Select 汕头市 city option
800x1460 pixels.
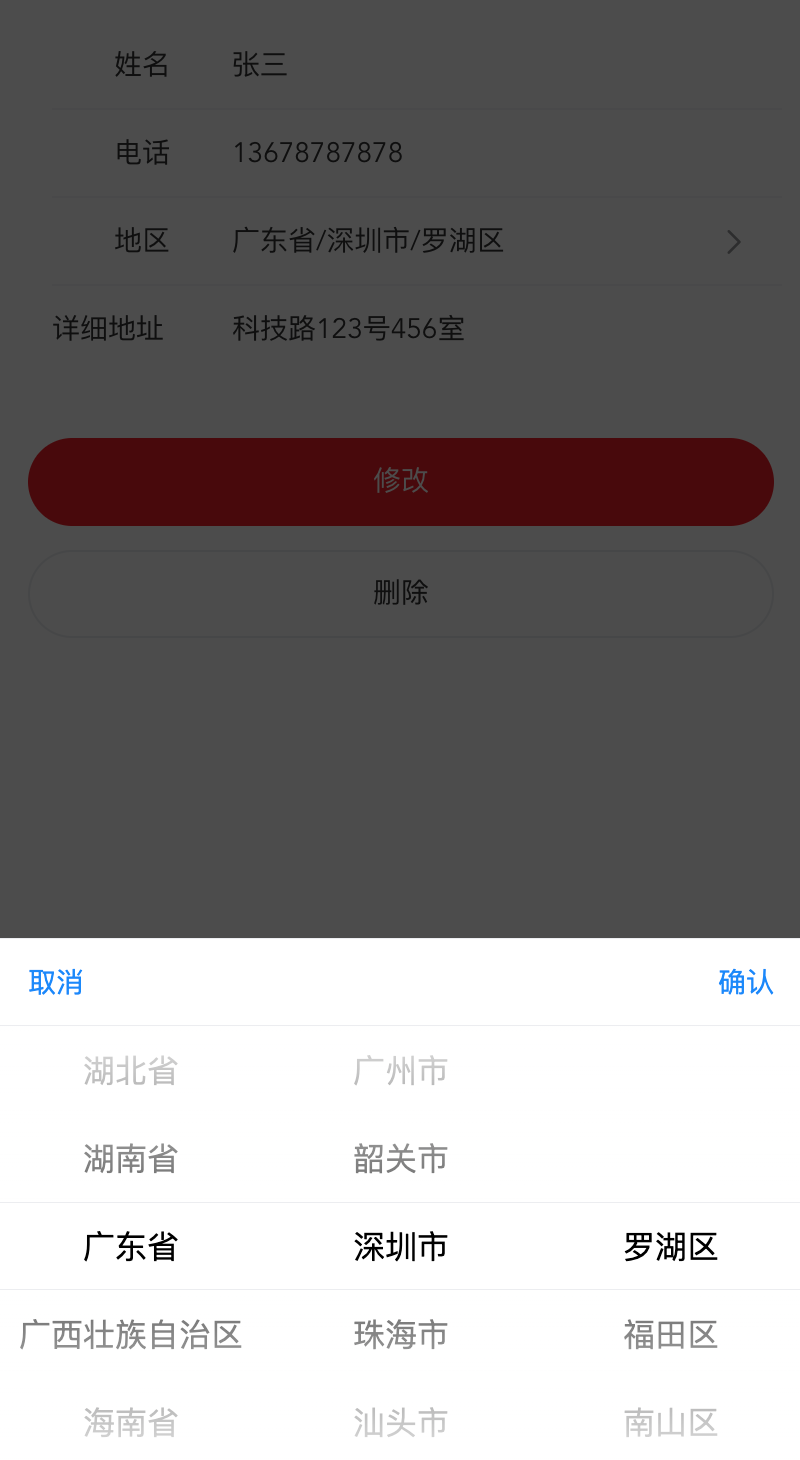click(400, 1422)
